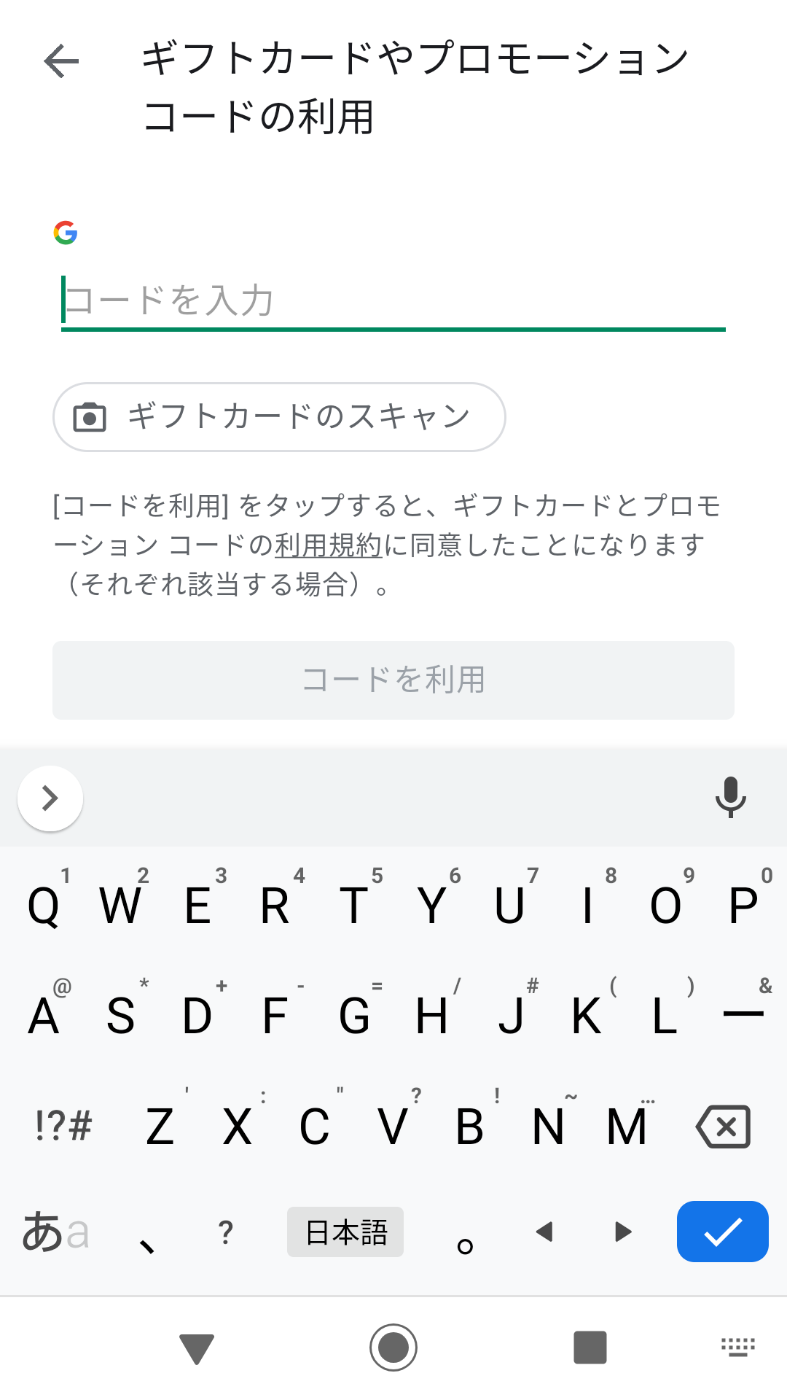Image resolution: width=787 pixels, height=1400 pixels.
Task: Open the 利用規約 terms link
Action: [x=328, y=546]
